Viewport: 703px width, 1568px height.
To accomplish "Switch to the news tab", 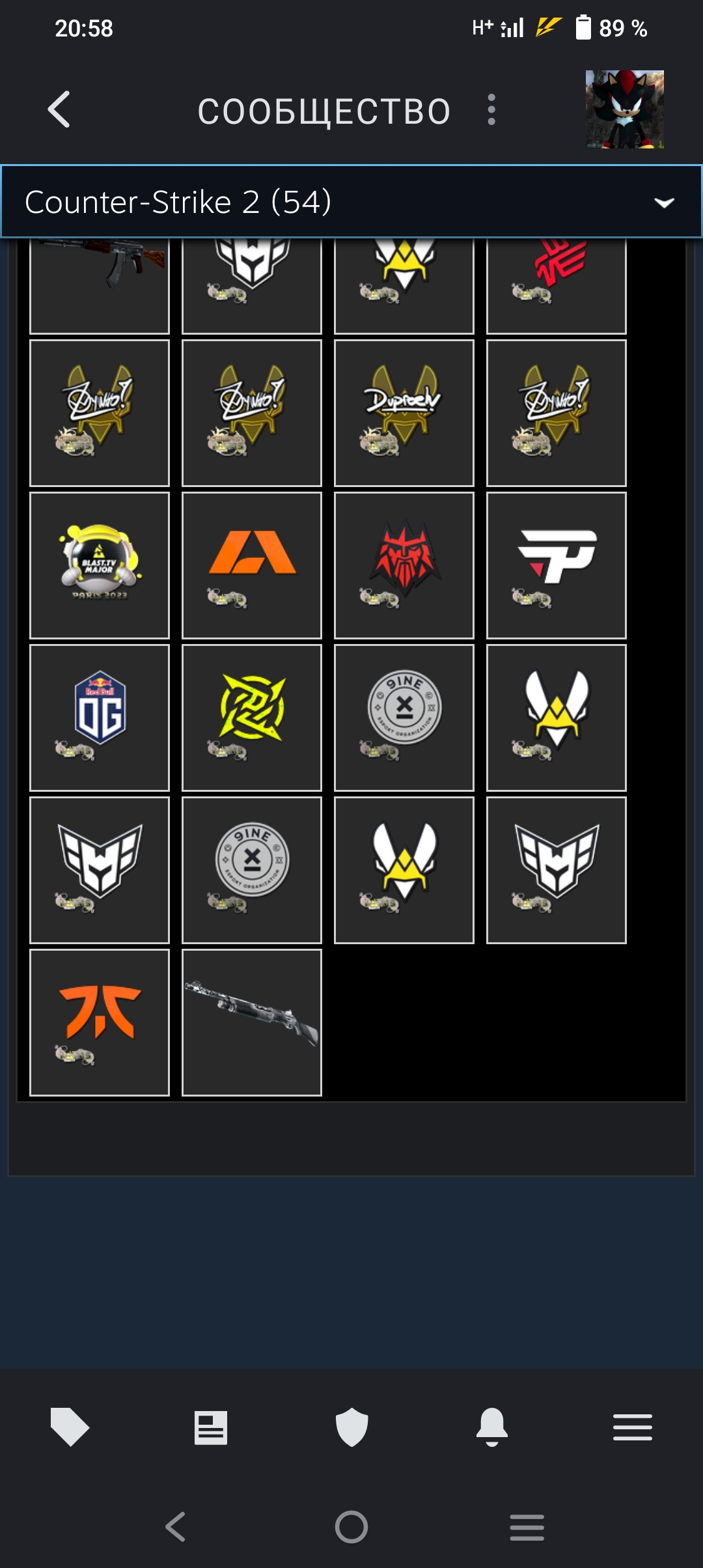I will tap(211, 1427).
